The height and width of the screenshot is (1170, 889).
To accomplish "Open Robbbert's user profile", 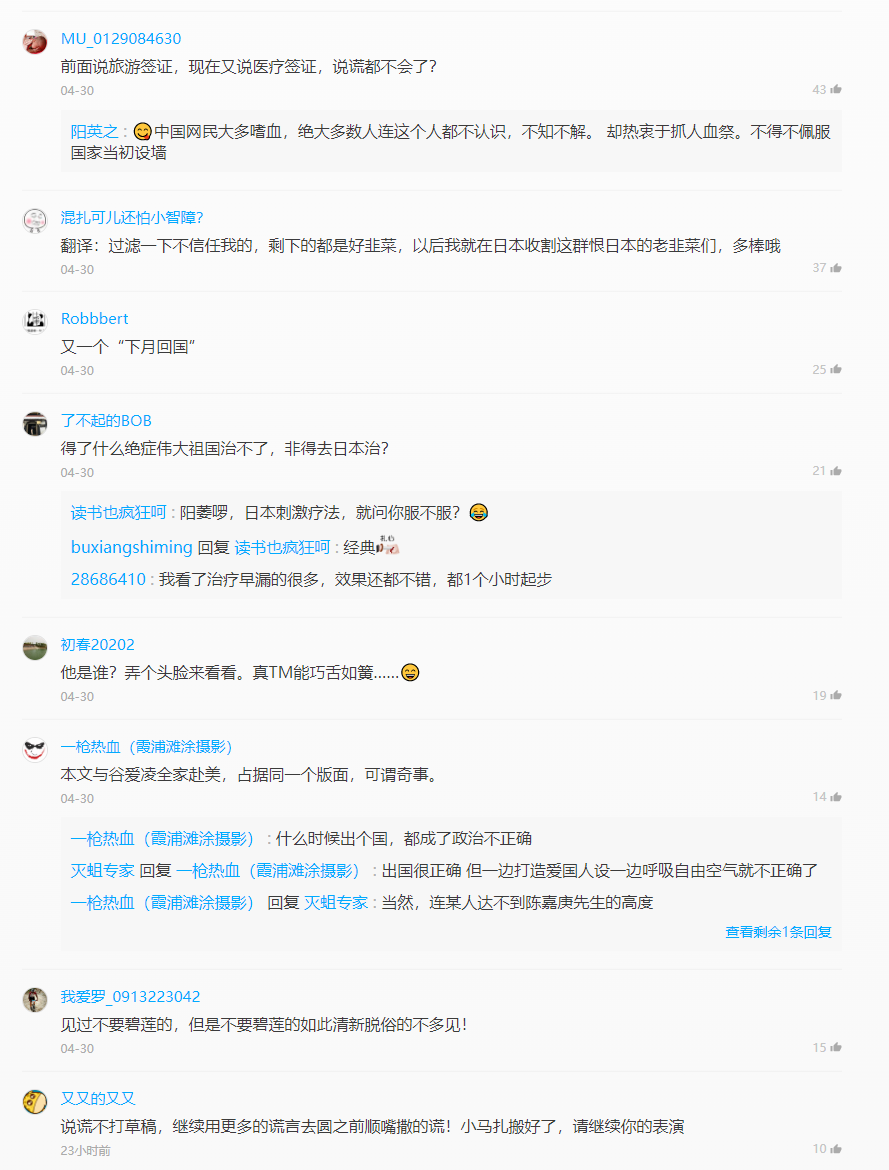I will pos(95,318).
